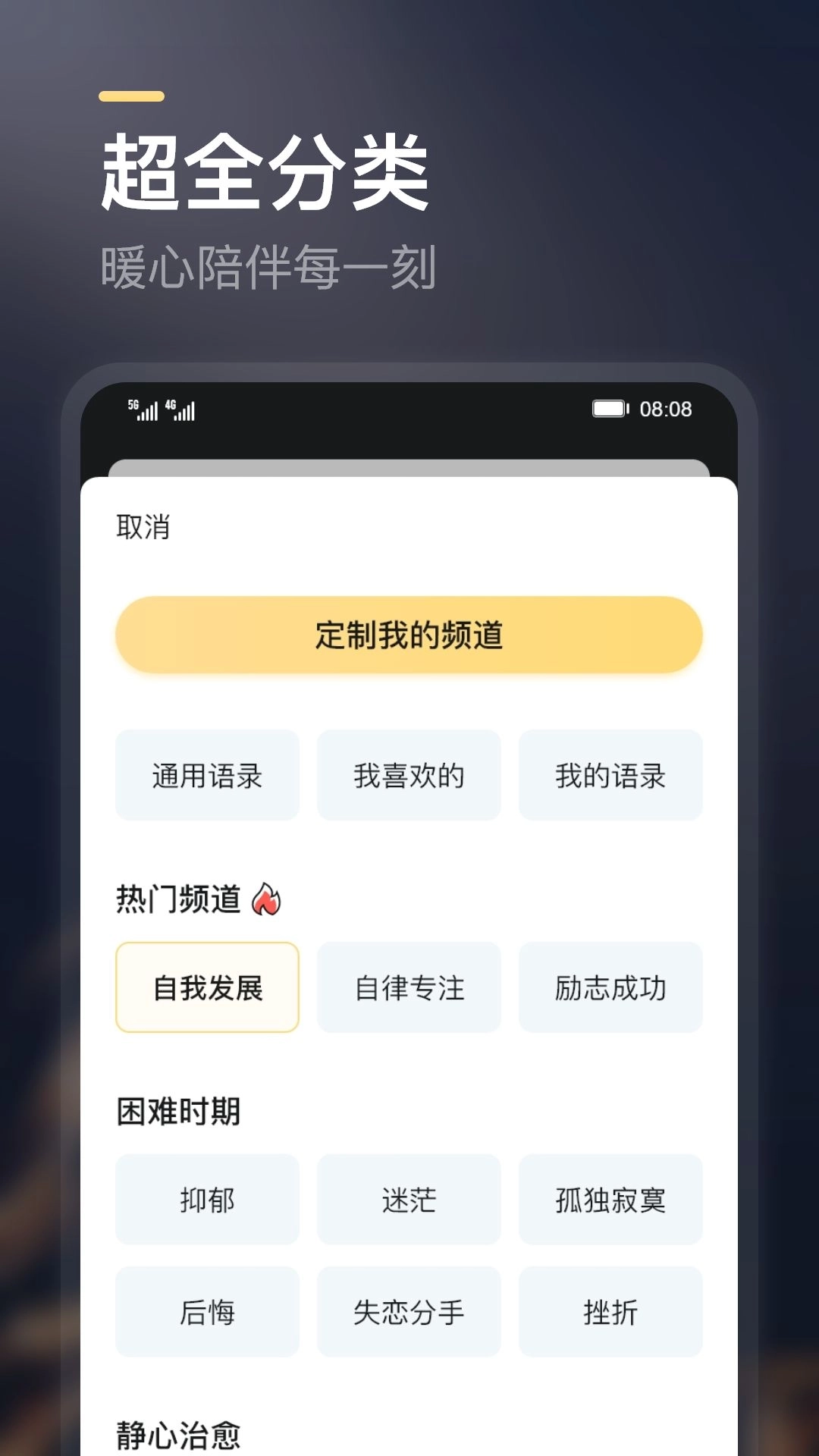Select the 通用语录 category
The image size is (819, 1456).
tap(206, 774)
